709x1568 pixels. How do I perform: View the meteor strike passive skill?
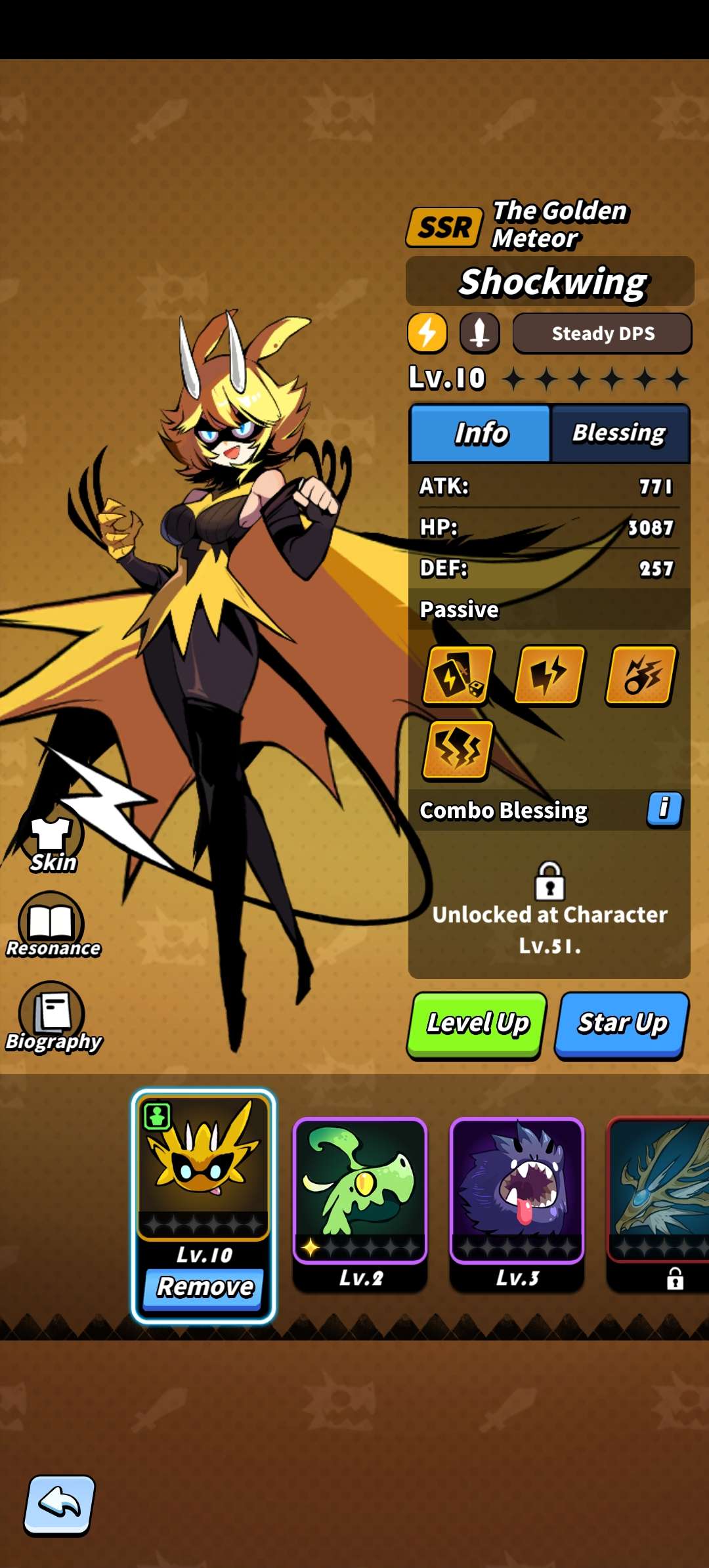[641, 676]
